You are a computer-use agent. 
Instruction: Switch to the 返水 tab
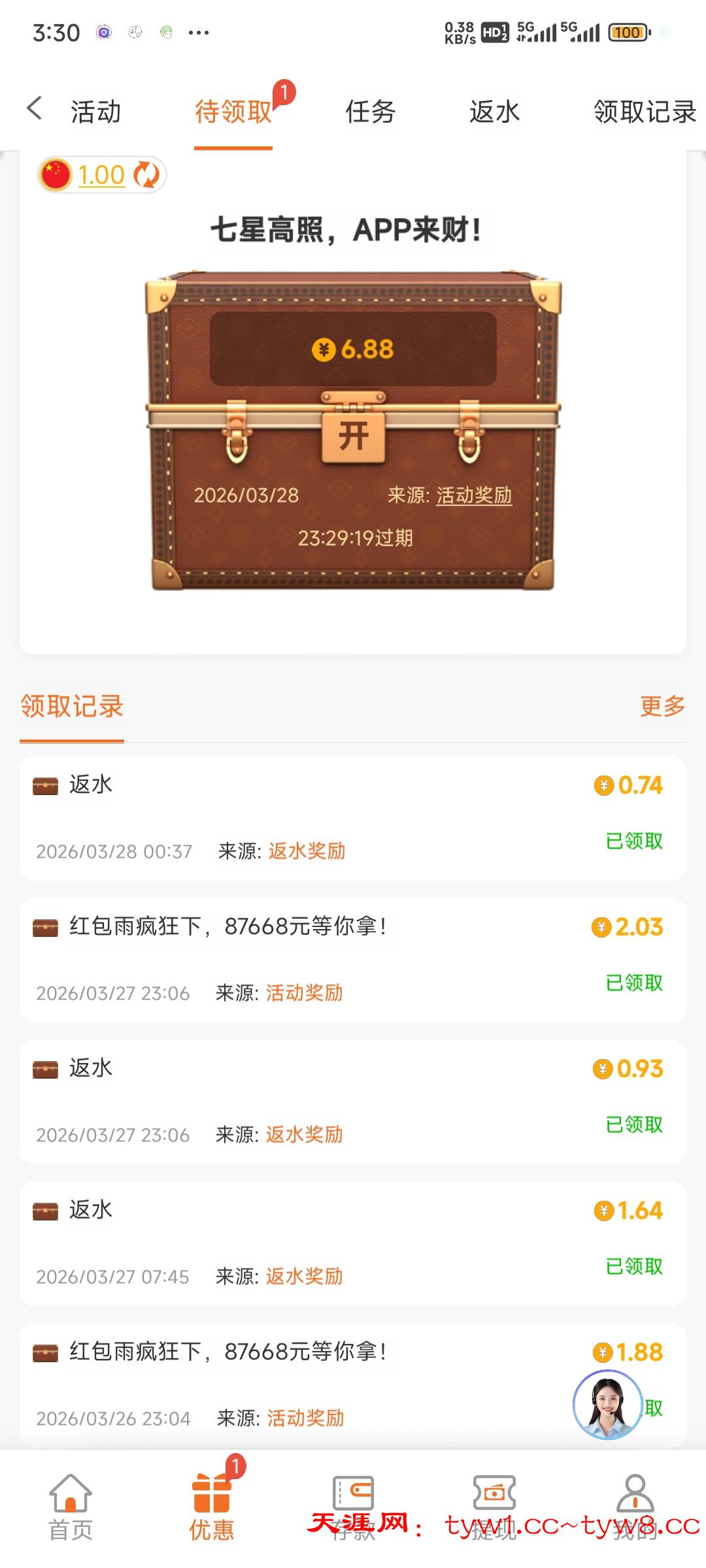tap(494, 112)
